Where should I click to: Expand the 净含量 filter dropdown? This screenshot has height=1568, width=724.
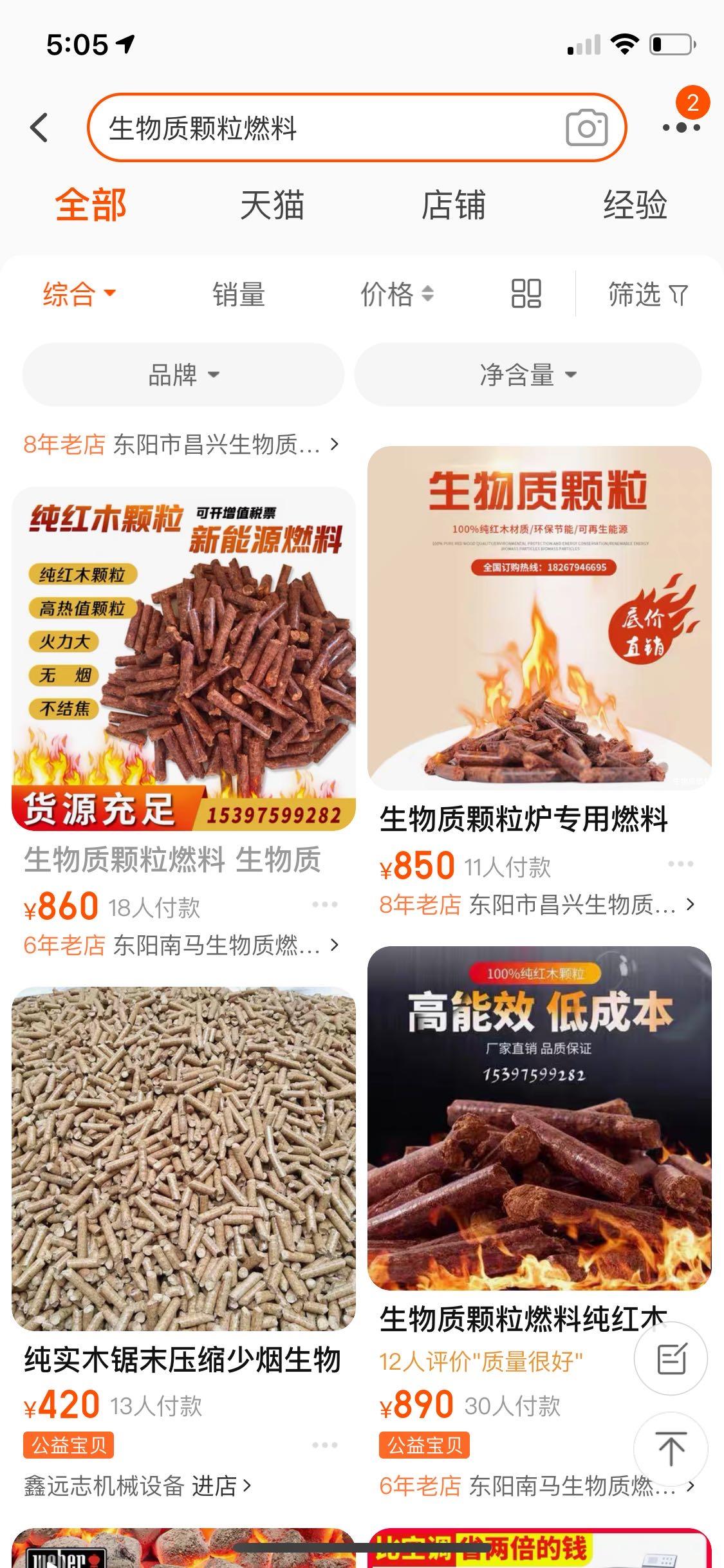tap(528, 374)
